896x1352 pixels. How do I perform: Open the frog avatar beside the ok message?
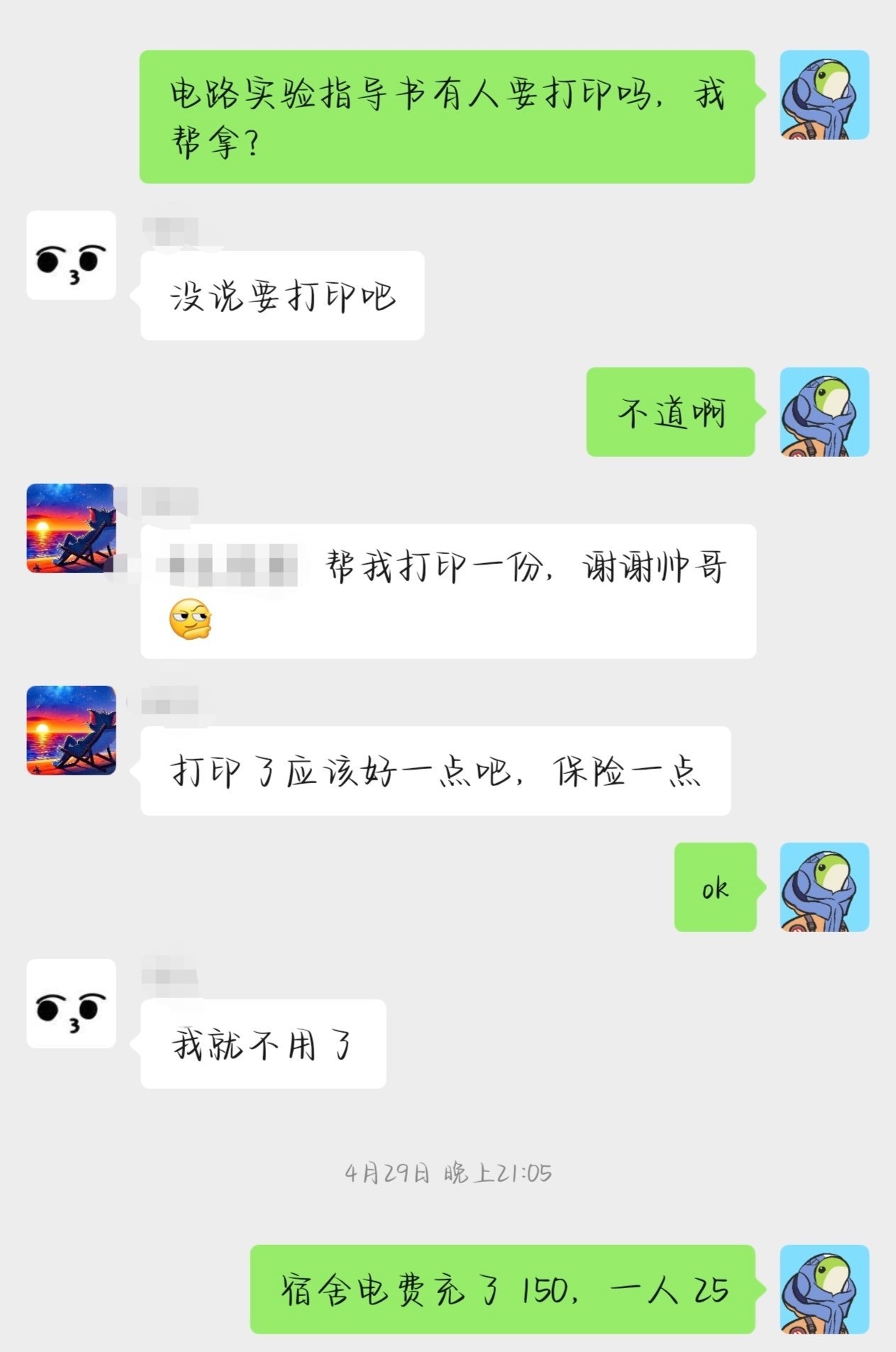[x=824, y=887]
